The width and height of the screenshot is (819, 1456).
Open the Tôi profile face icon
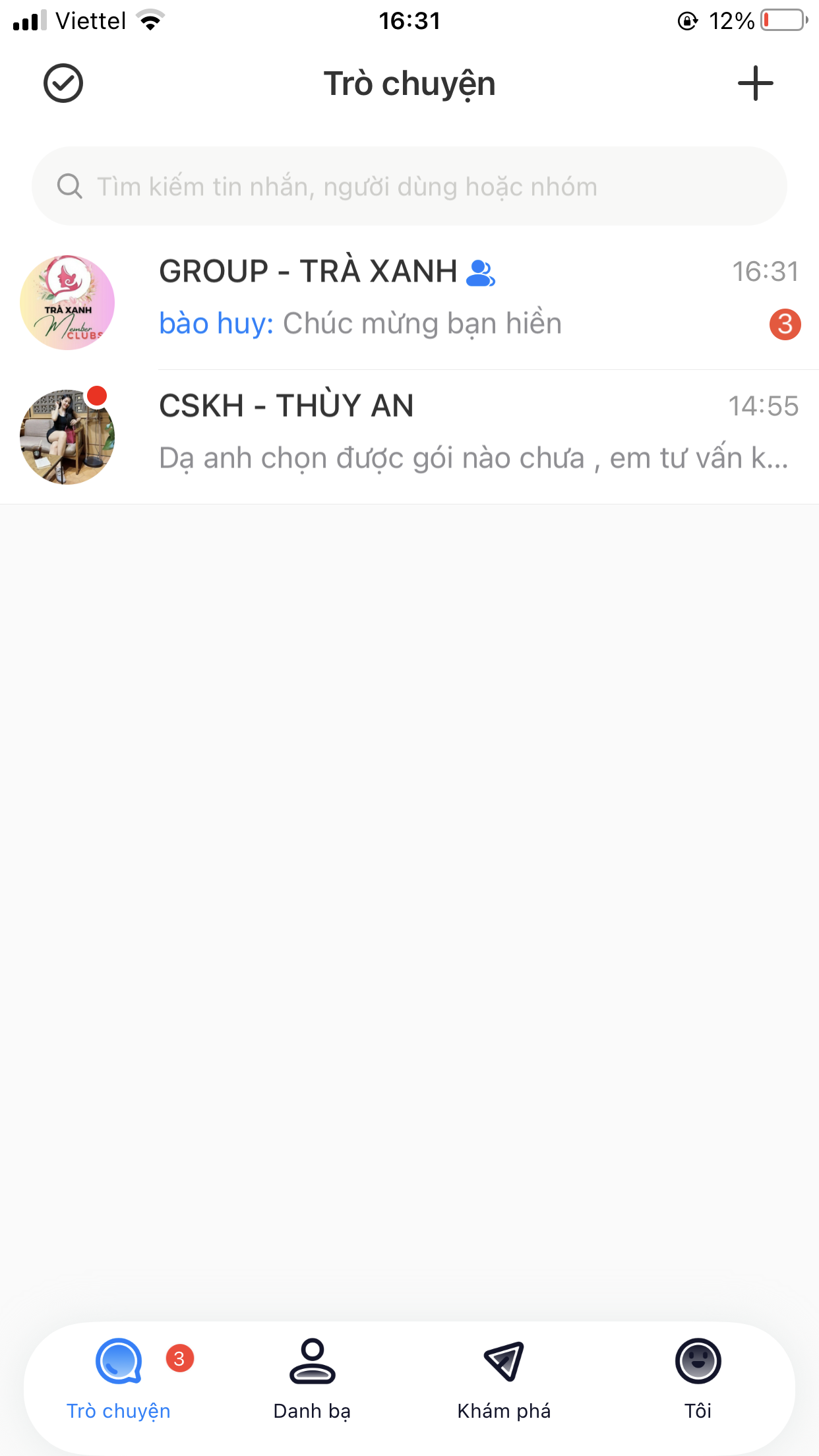(x=698, y=1360)
